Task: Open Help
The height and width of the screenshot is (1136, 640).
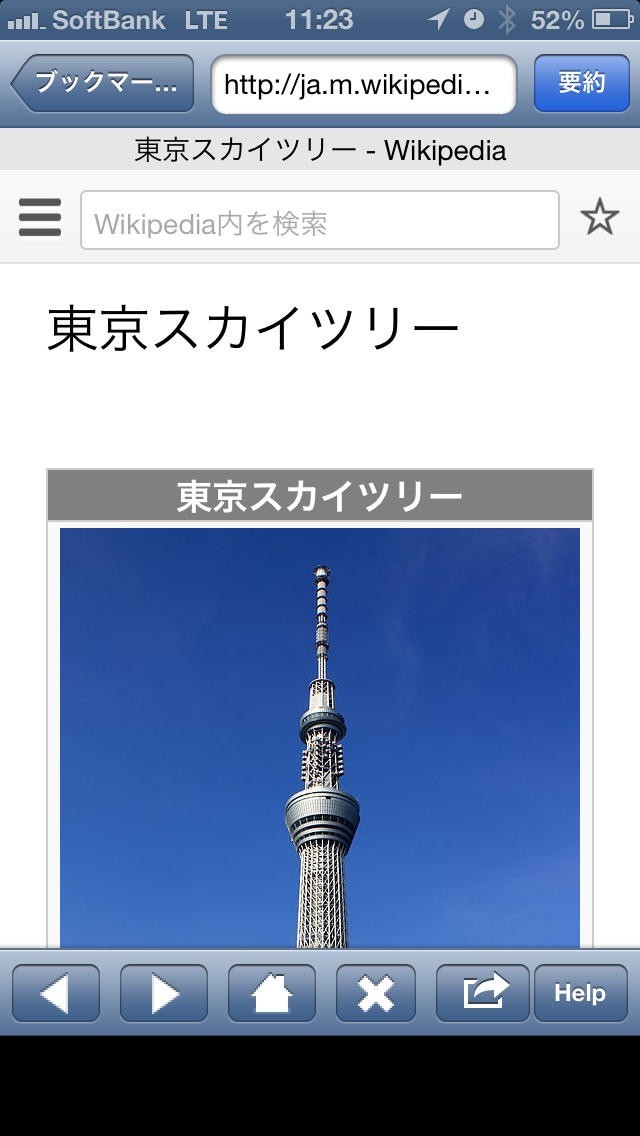Action: point(581,993)
